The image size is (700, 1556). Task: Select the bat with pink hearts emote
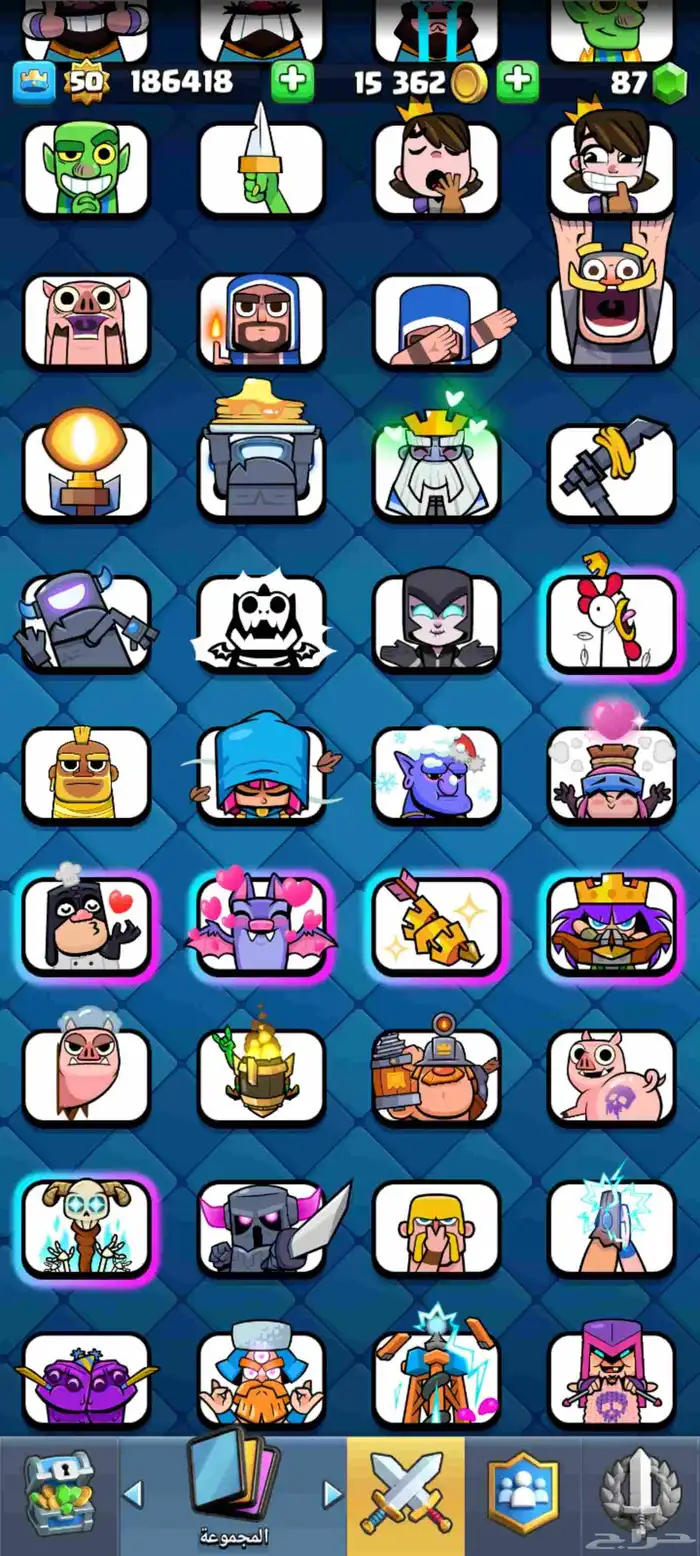pyautogui.click(x=261, y=925)
